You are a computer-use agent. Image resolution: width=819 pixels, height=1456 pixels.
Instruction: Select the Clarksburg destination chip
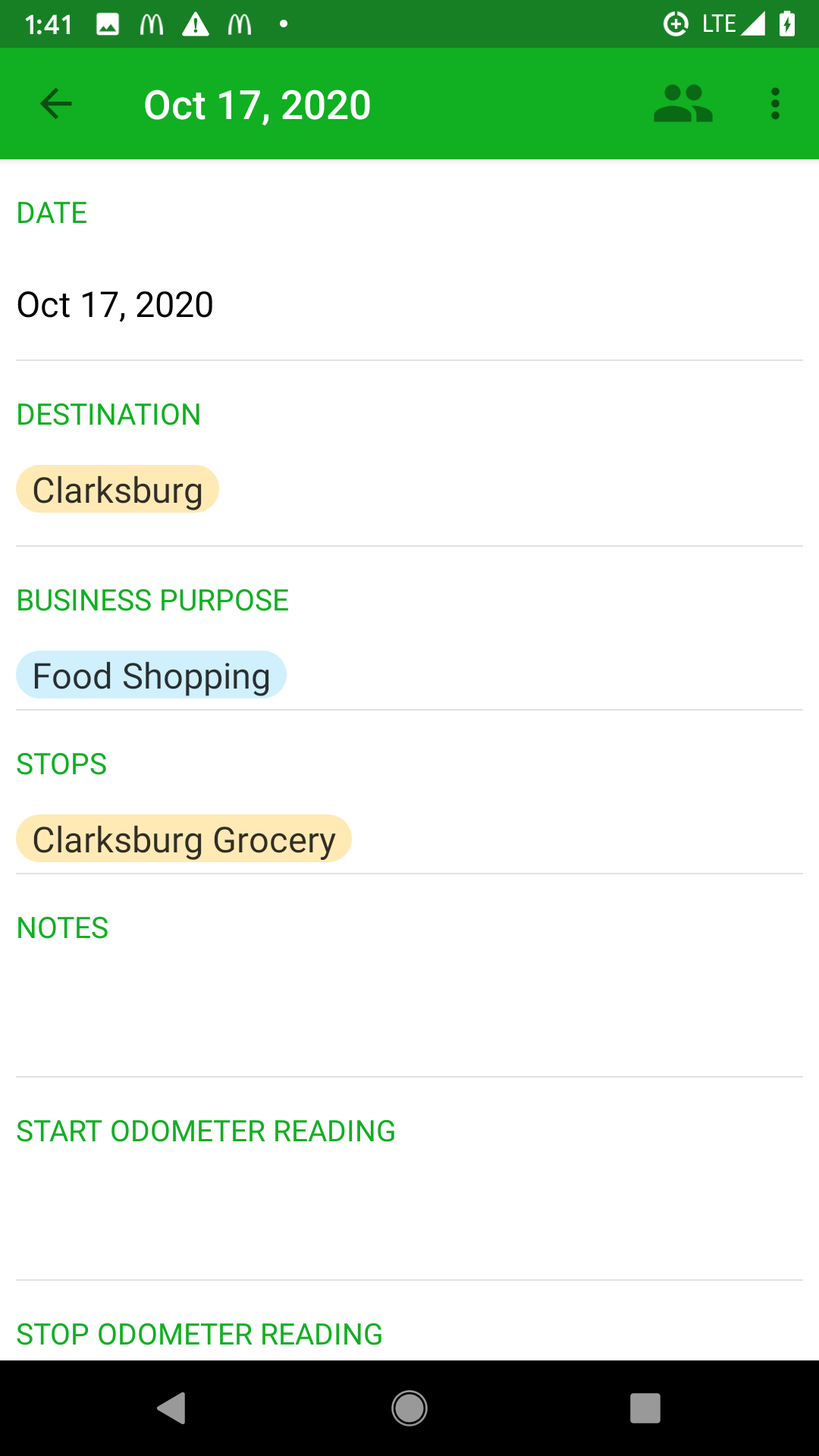point(118,490)
